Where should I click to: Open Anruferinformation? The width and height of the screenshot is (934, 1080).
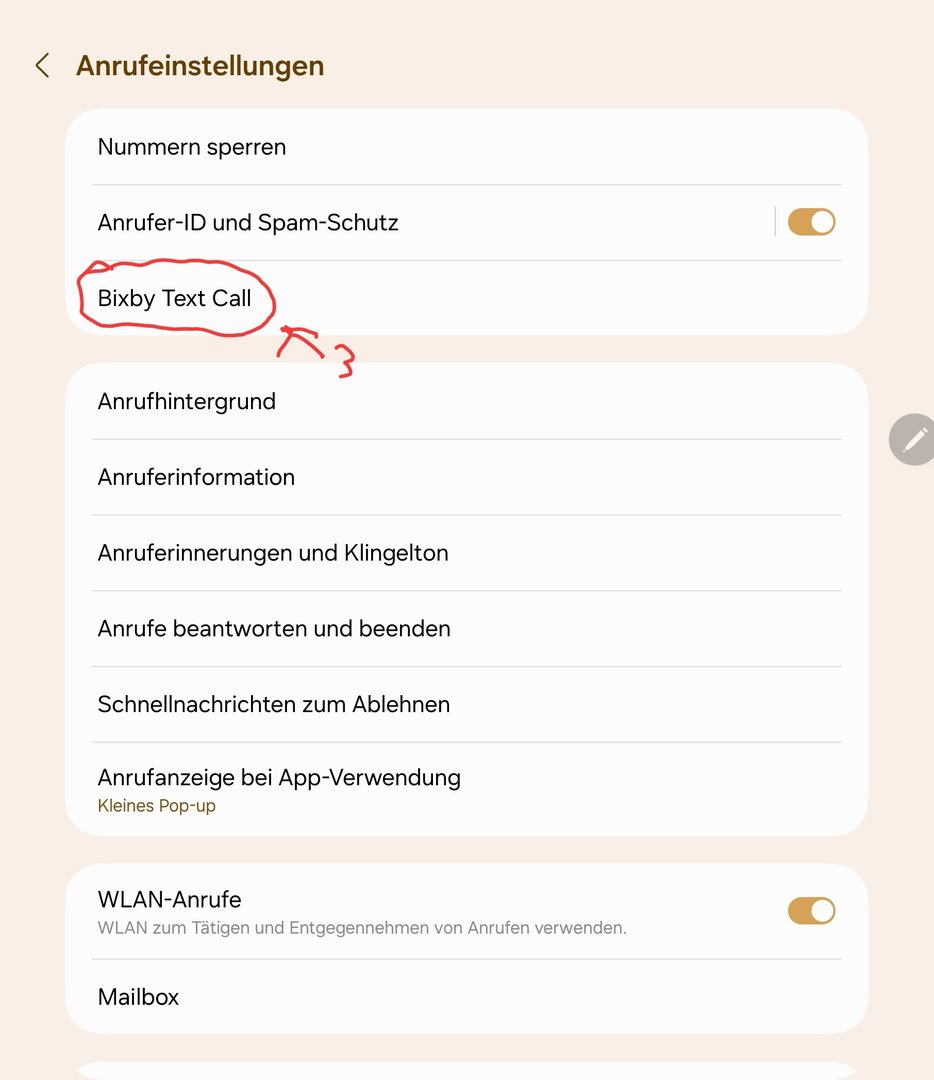click(x=196, y=477)
